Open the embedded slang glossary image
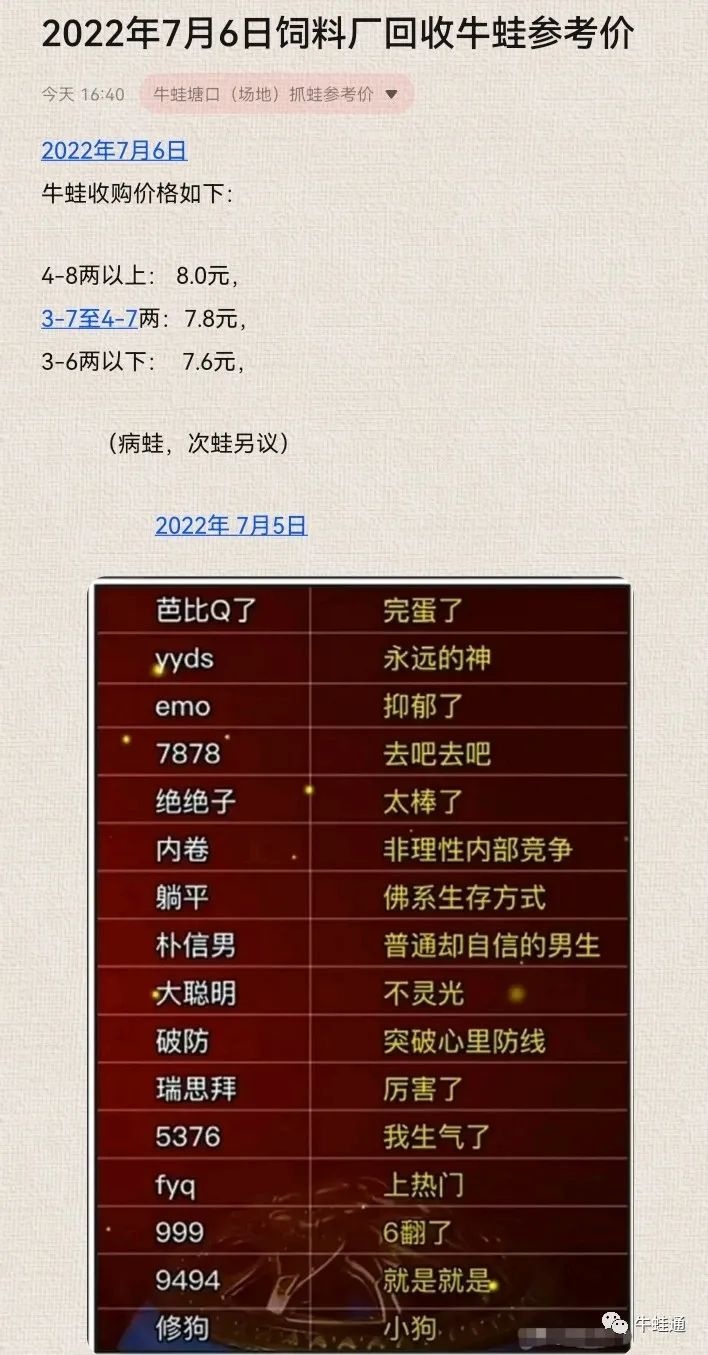The width and height of the screenshot is (708, 1355). tap(361, 966)
